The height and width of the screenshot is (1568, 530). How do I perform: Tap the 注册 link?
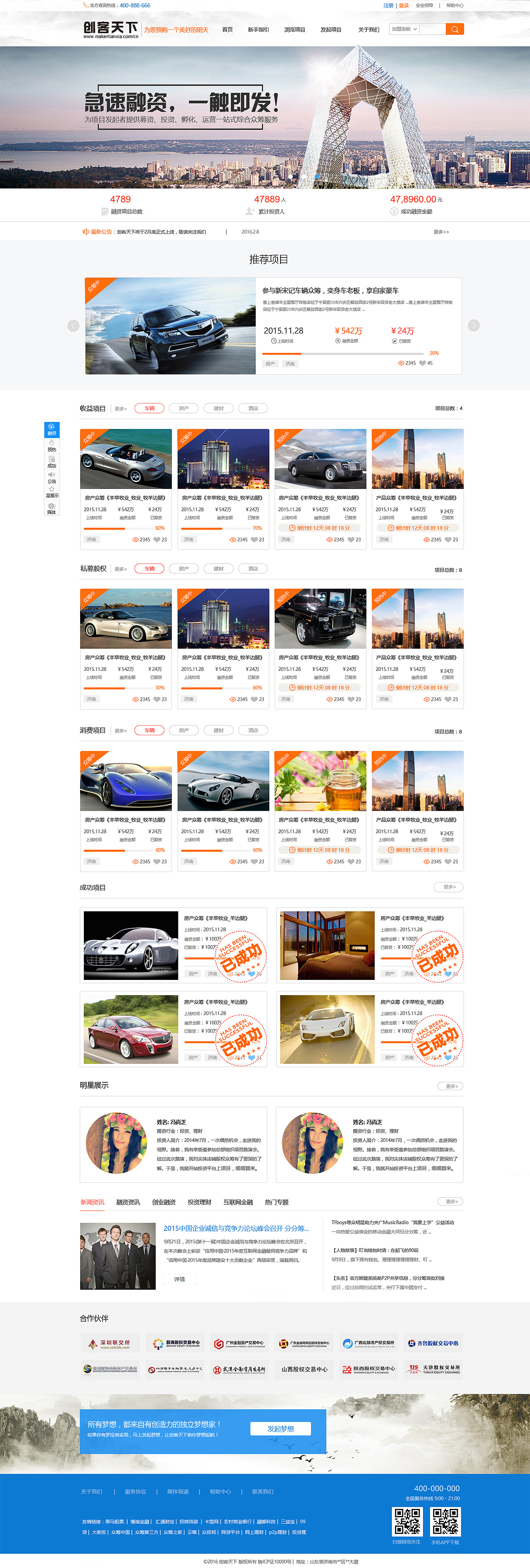click(388, 5)
